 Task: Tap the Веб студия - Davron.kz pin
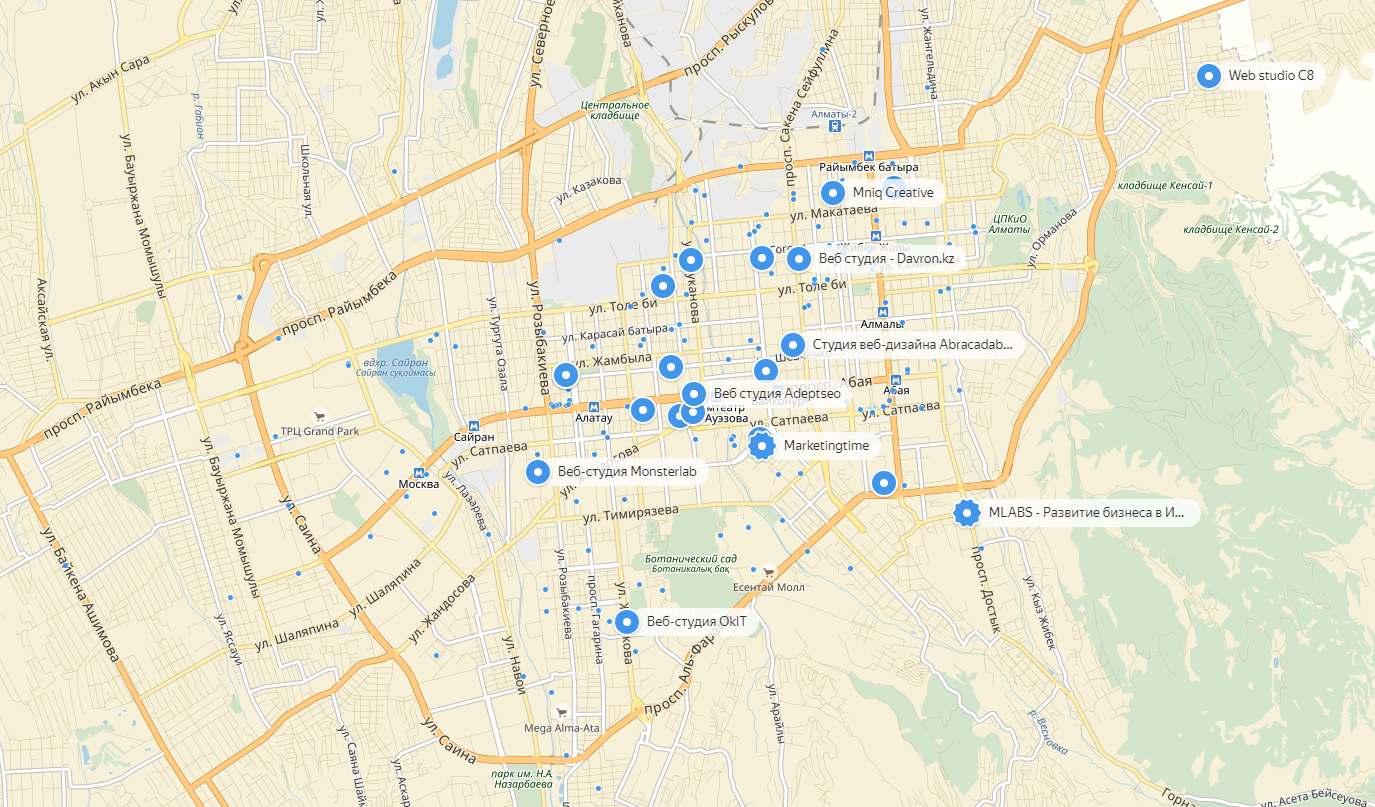click(798, 259)
